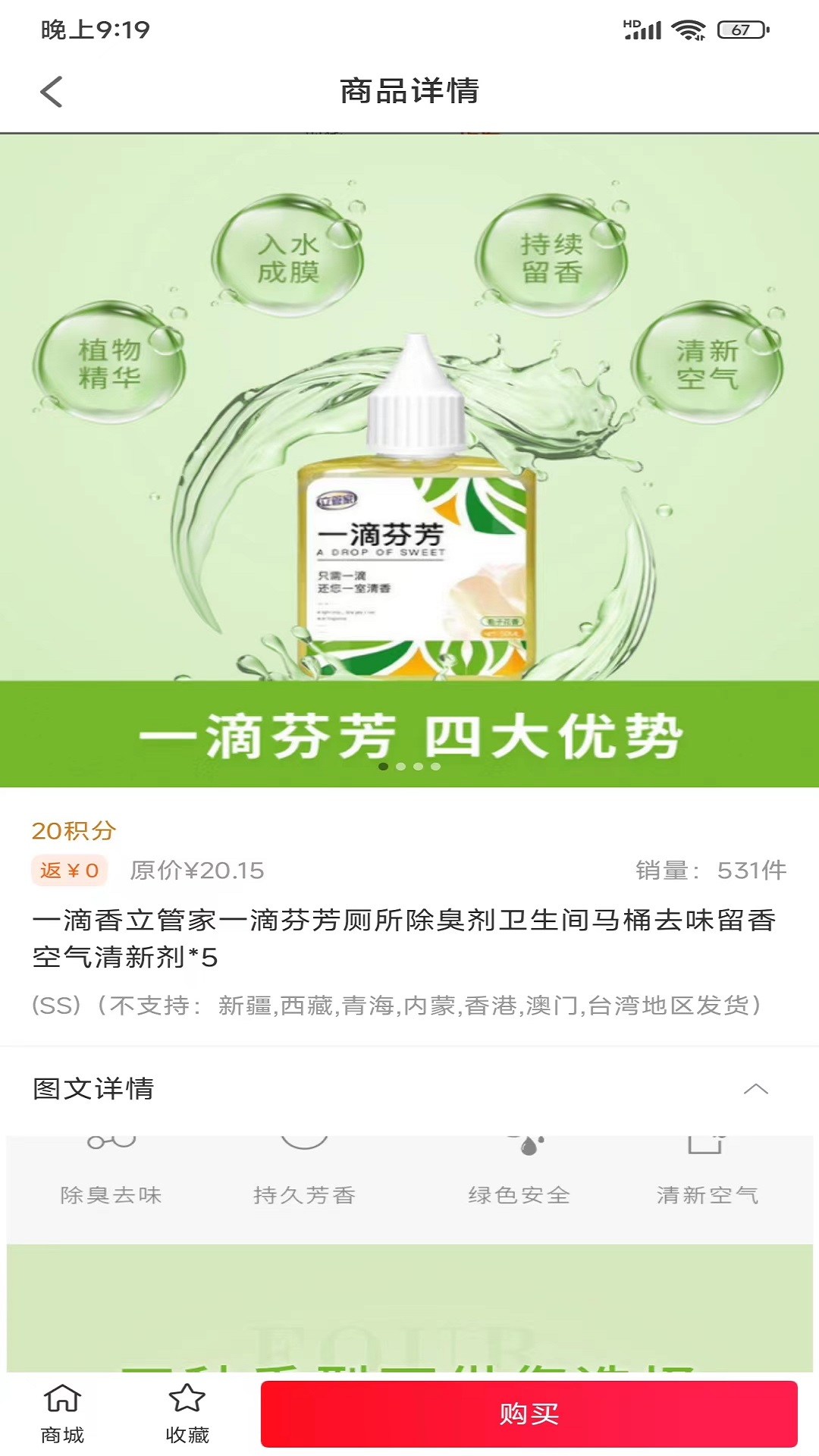This screenshot has width=819, height=1456.
Task: Go back from 商品详情 page
Action: [x=52, y=93]
